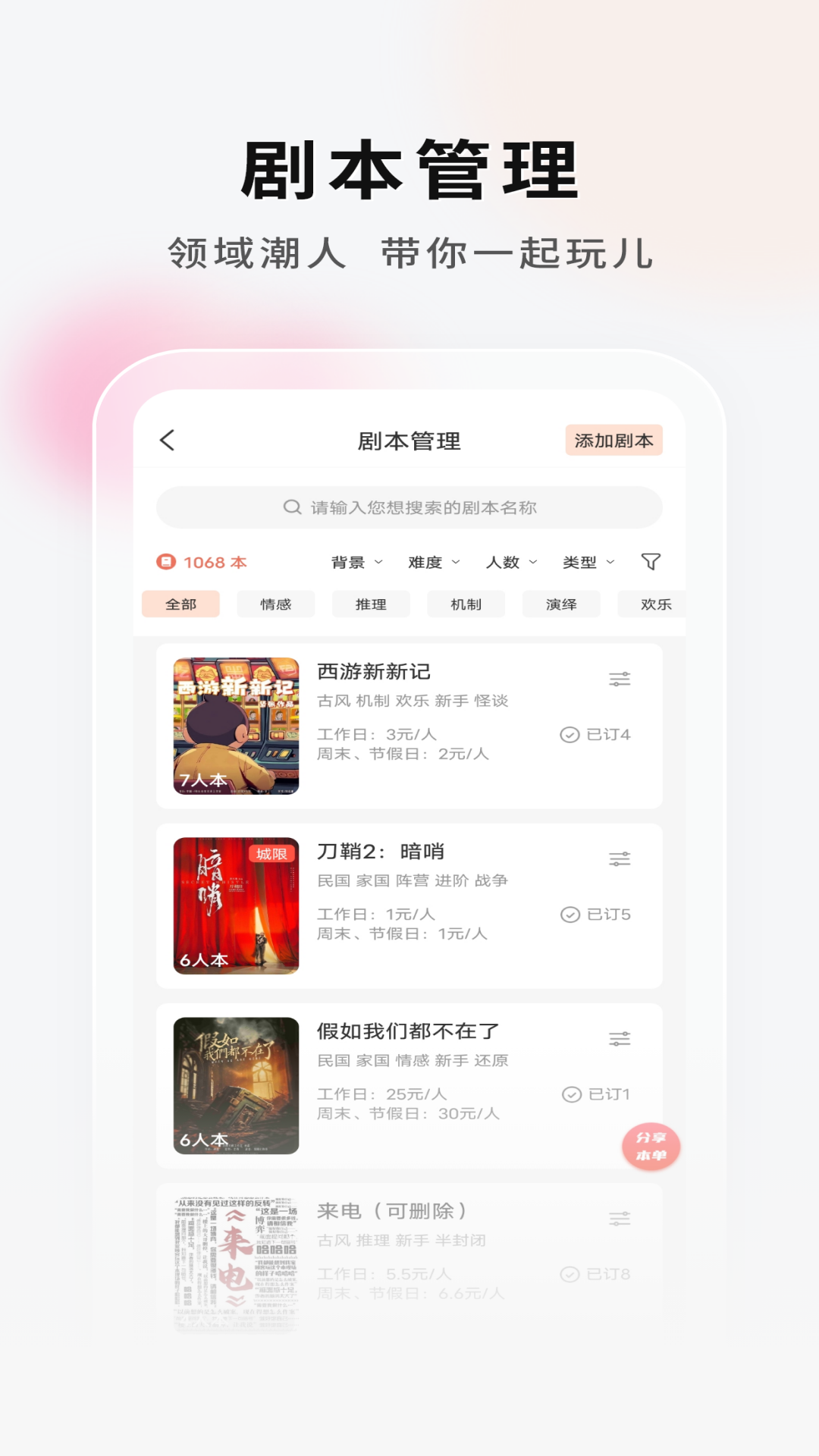Open the filter funnel icon
Screen dimensions: 819x1456
point(651,562)
